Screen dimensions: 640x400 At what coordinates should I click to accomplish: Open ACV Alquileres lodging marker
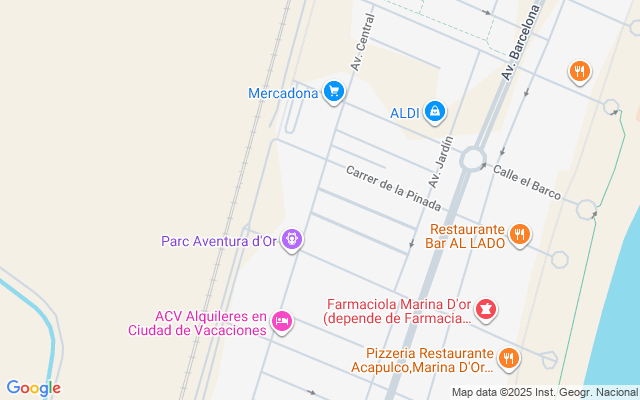282,321
